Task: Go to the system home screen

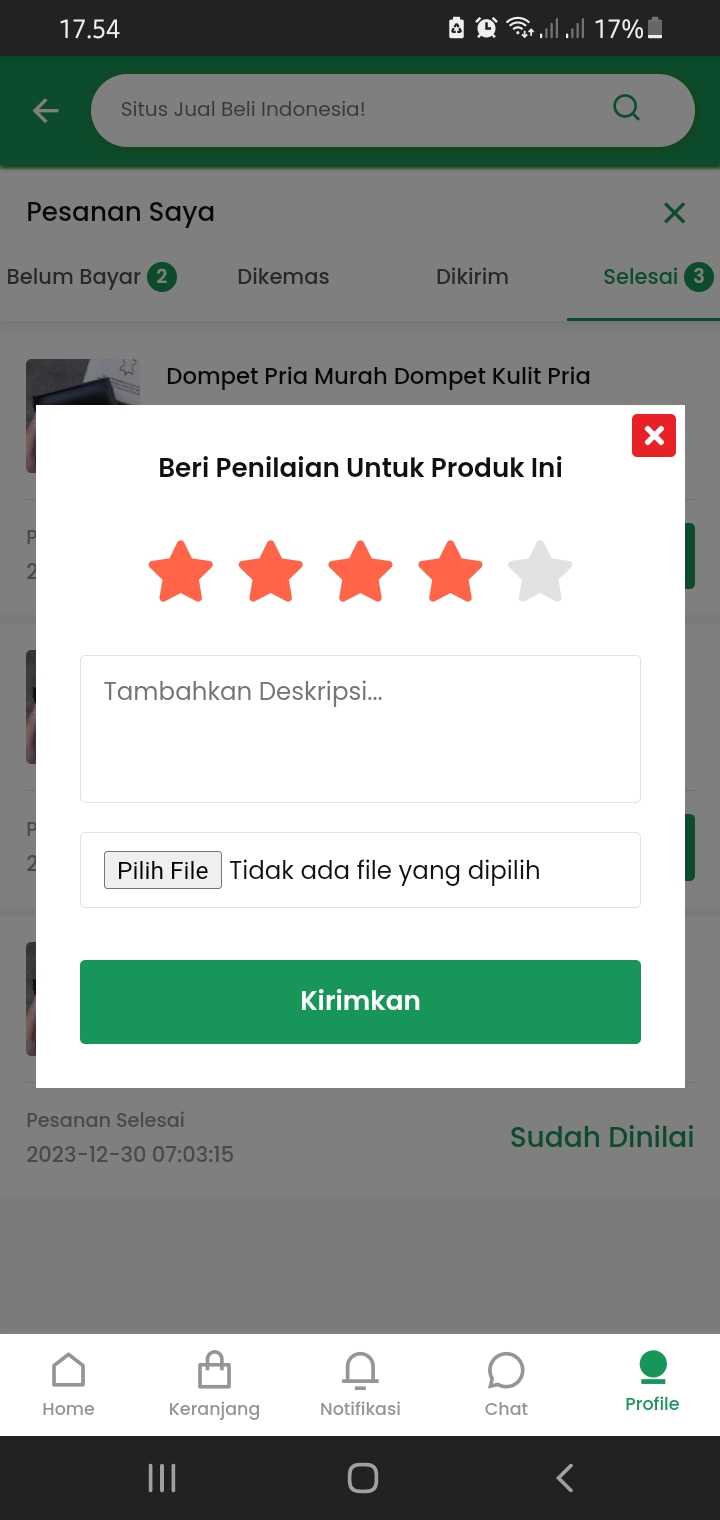Action: pos(362,1478)
